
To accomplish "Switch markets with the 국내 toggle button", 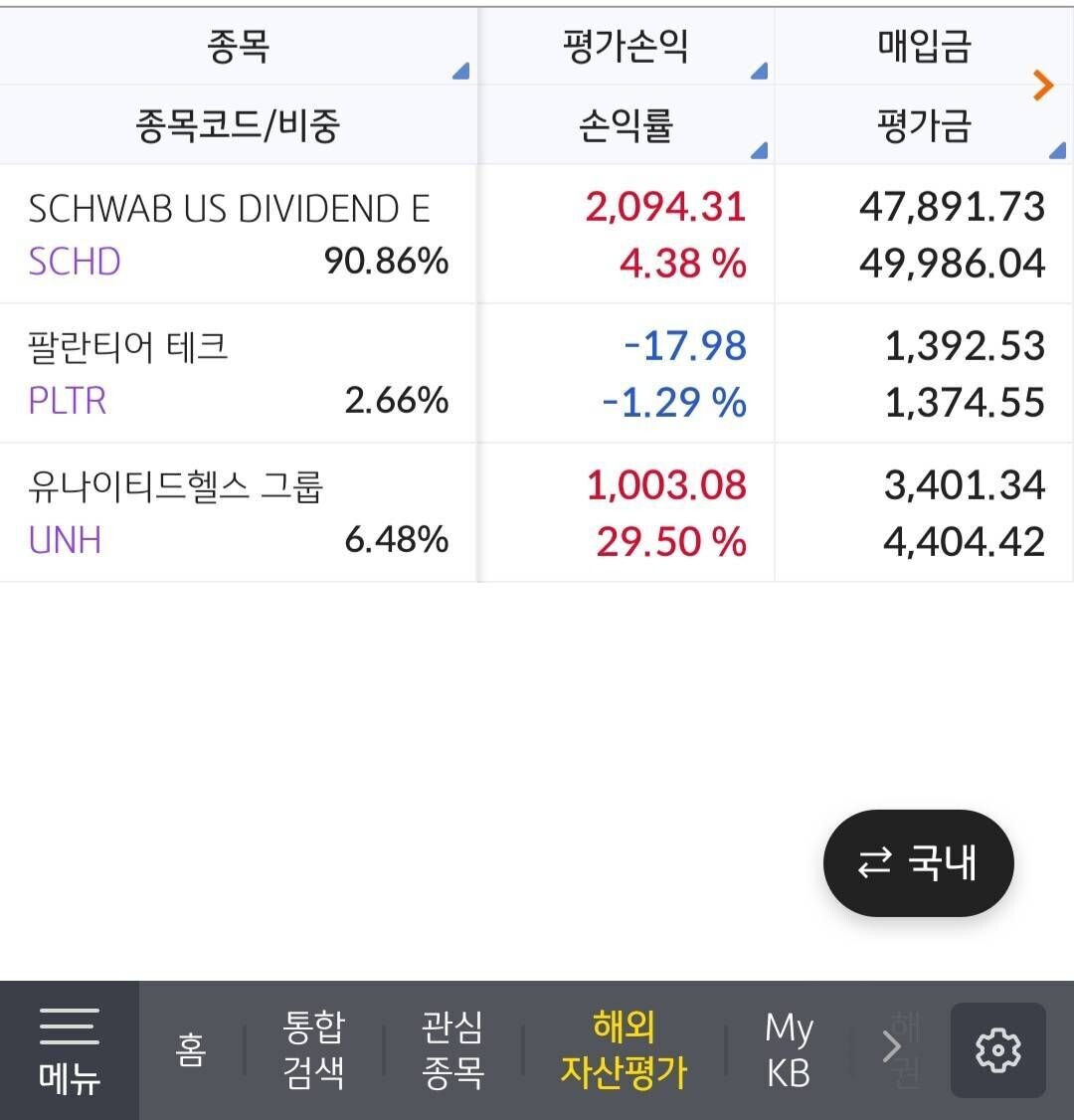I will pos(917,863).
